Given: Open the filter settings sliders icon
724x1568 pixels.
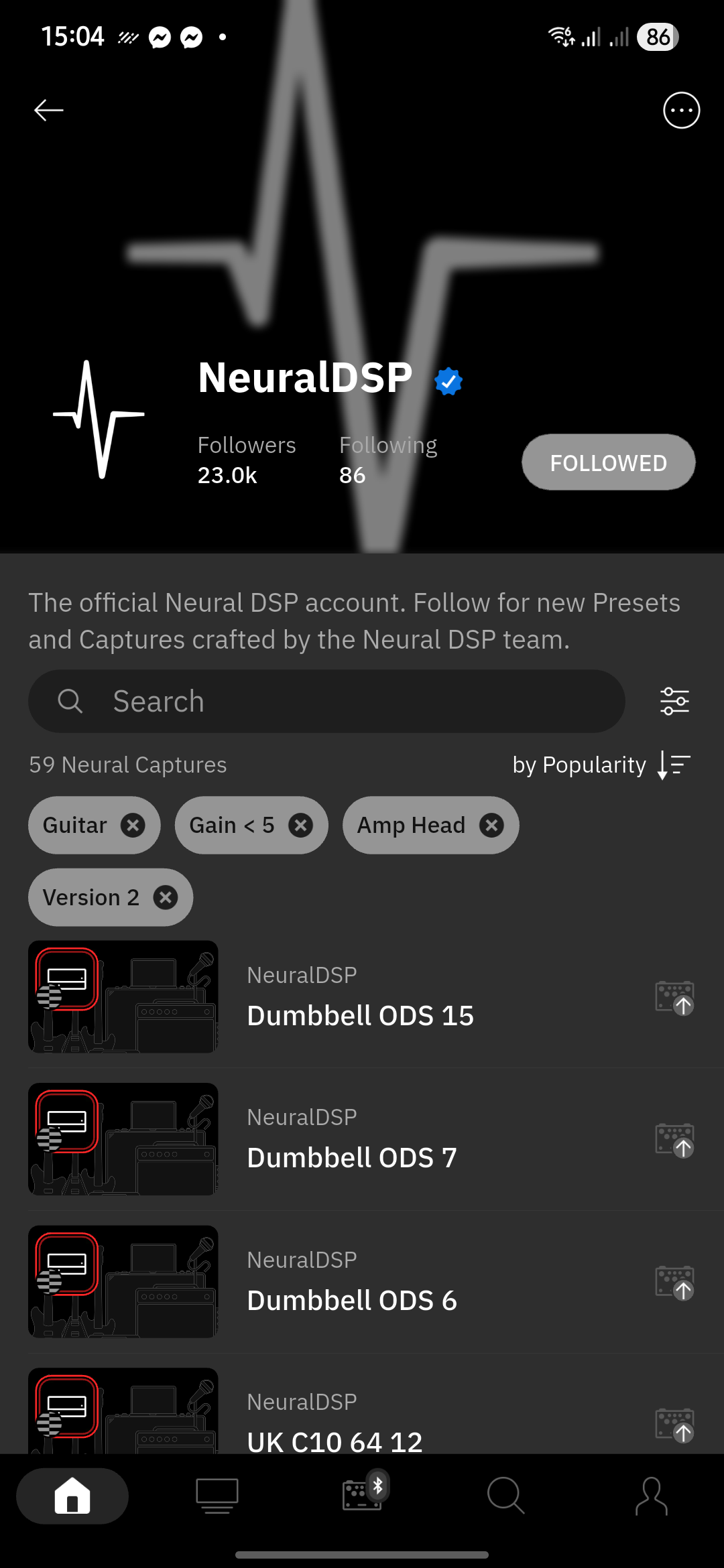Looking at the screenshot, I should pos(674,701).
